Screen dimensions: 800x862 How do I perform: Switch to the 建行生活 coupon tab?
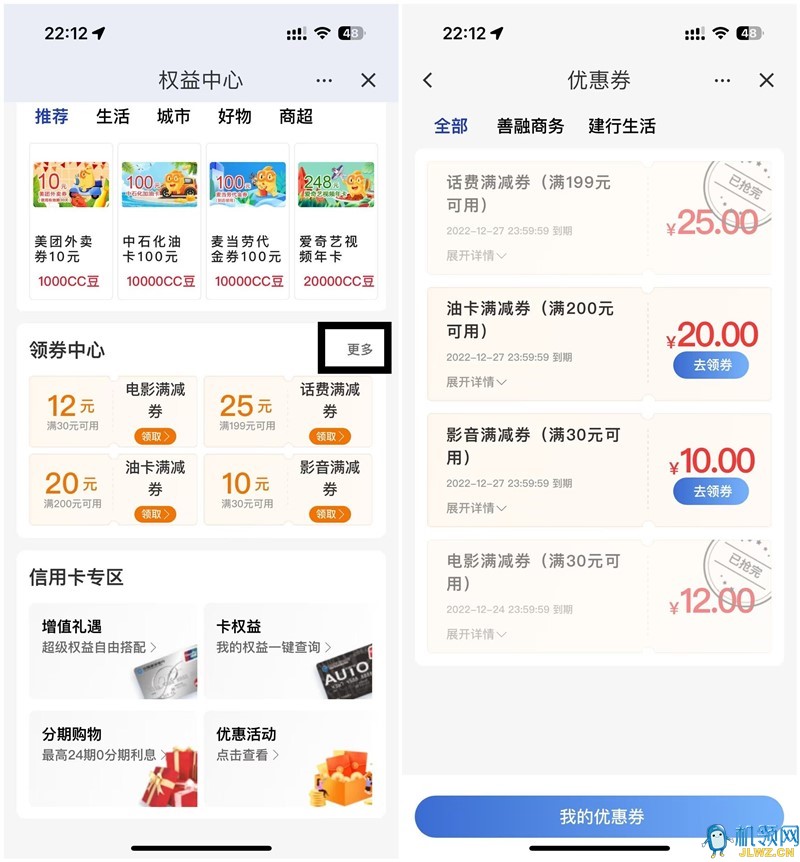pos(622,126)
